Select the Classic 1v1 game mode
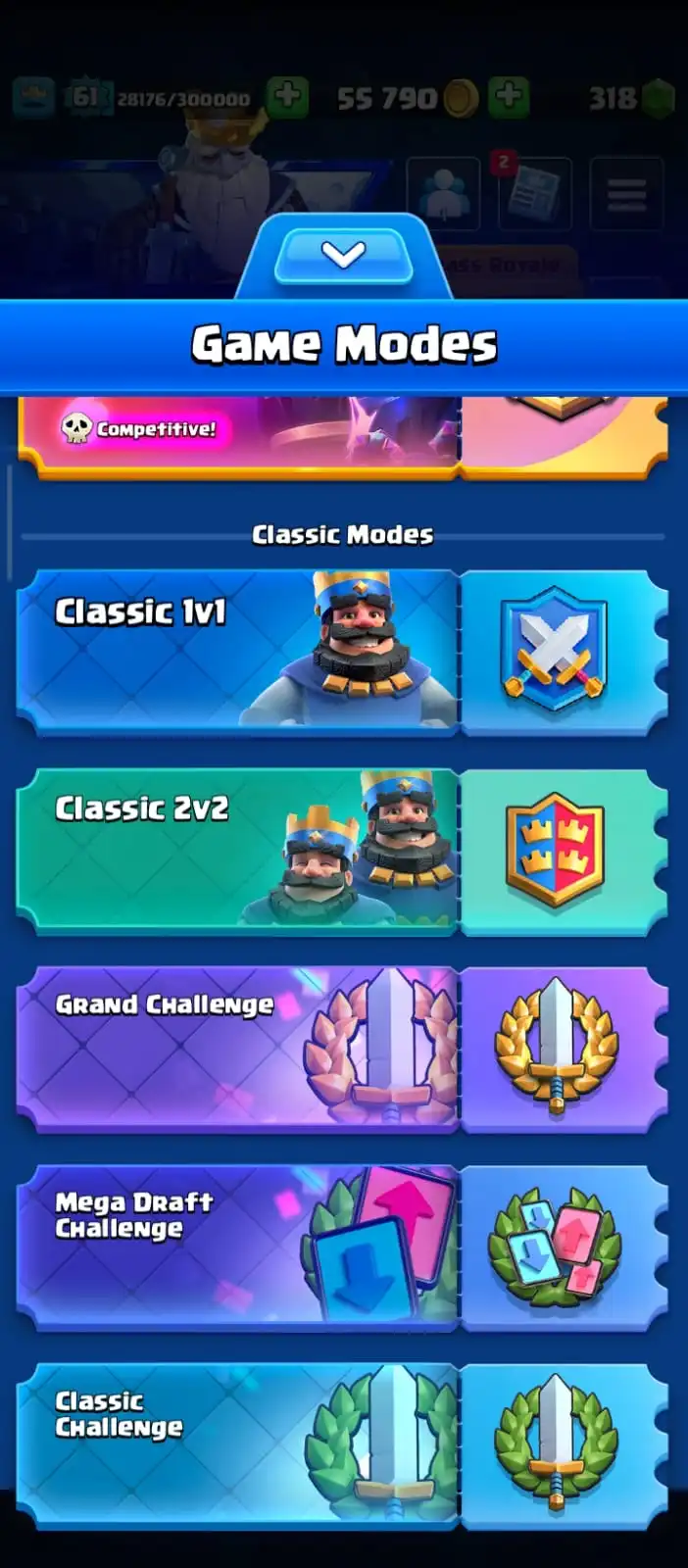The image size is (688, 1568). click(x=238, y=652)
